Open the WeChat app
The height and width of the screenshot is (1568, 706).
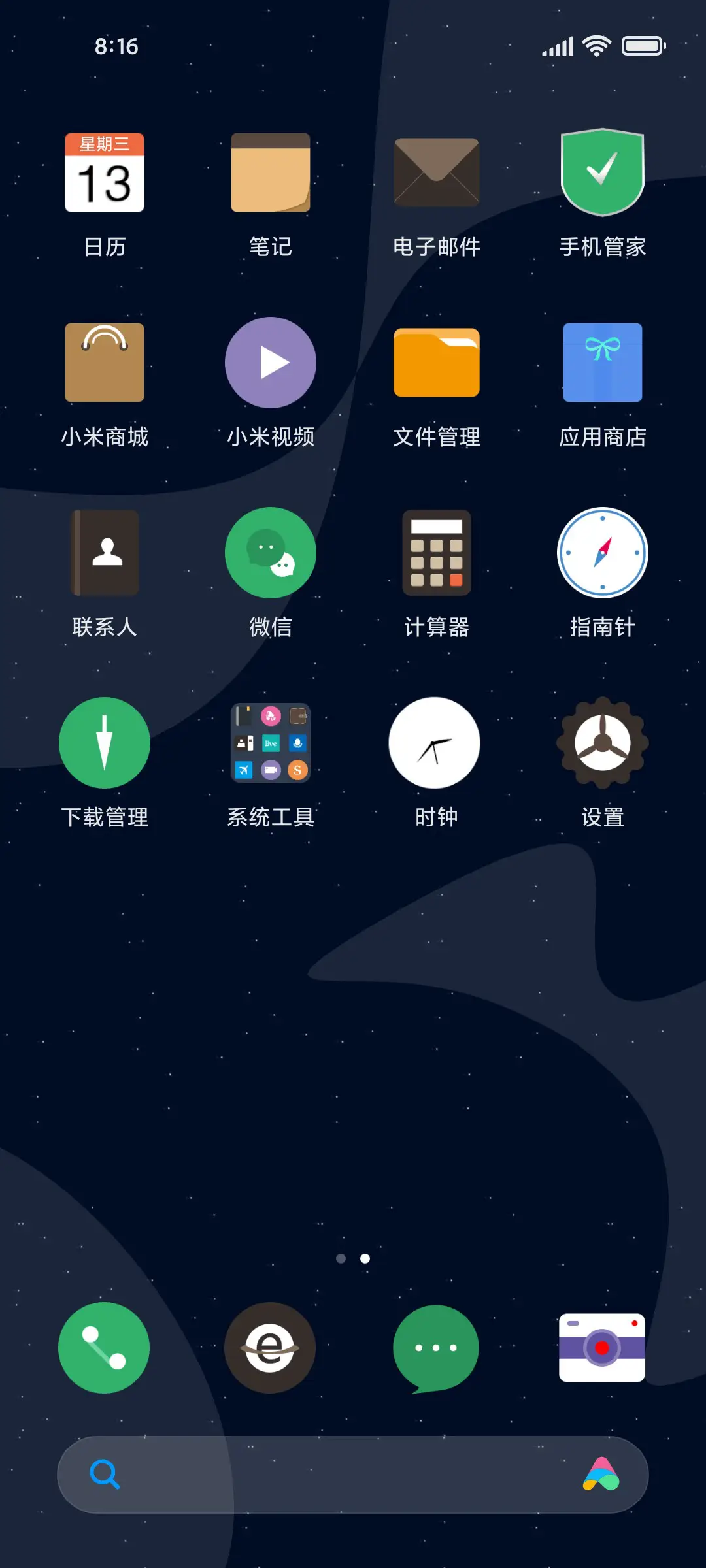pos(270,552)
